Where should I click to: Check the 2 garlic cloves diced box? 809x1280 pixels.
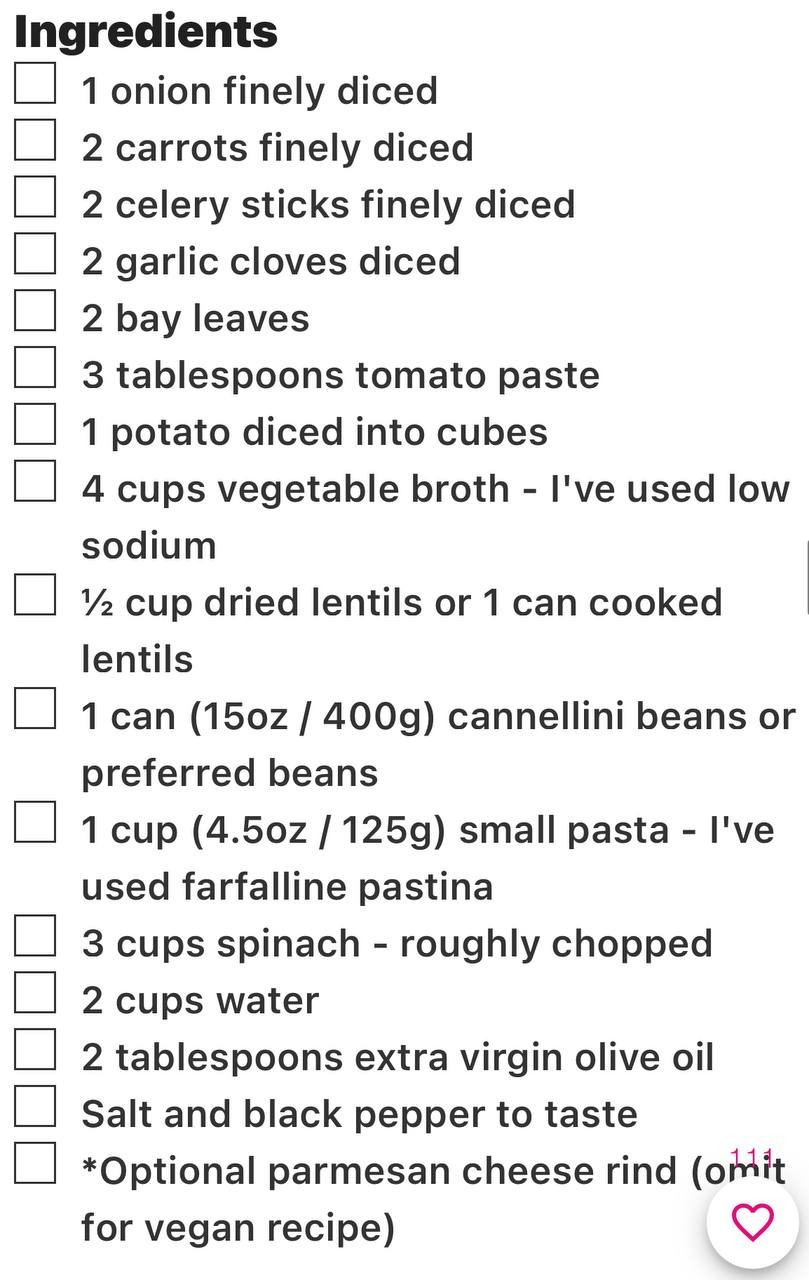(x=35, y=254)
